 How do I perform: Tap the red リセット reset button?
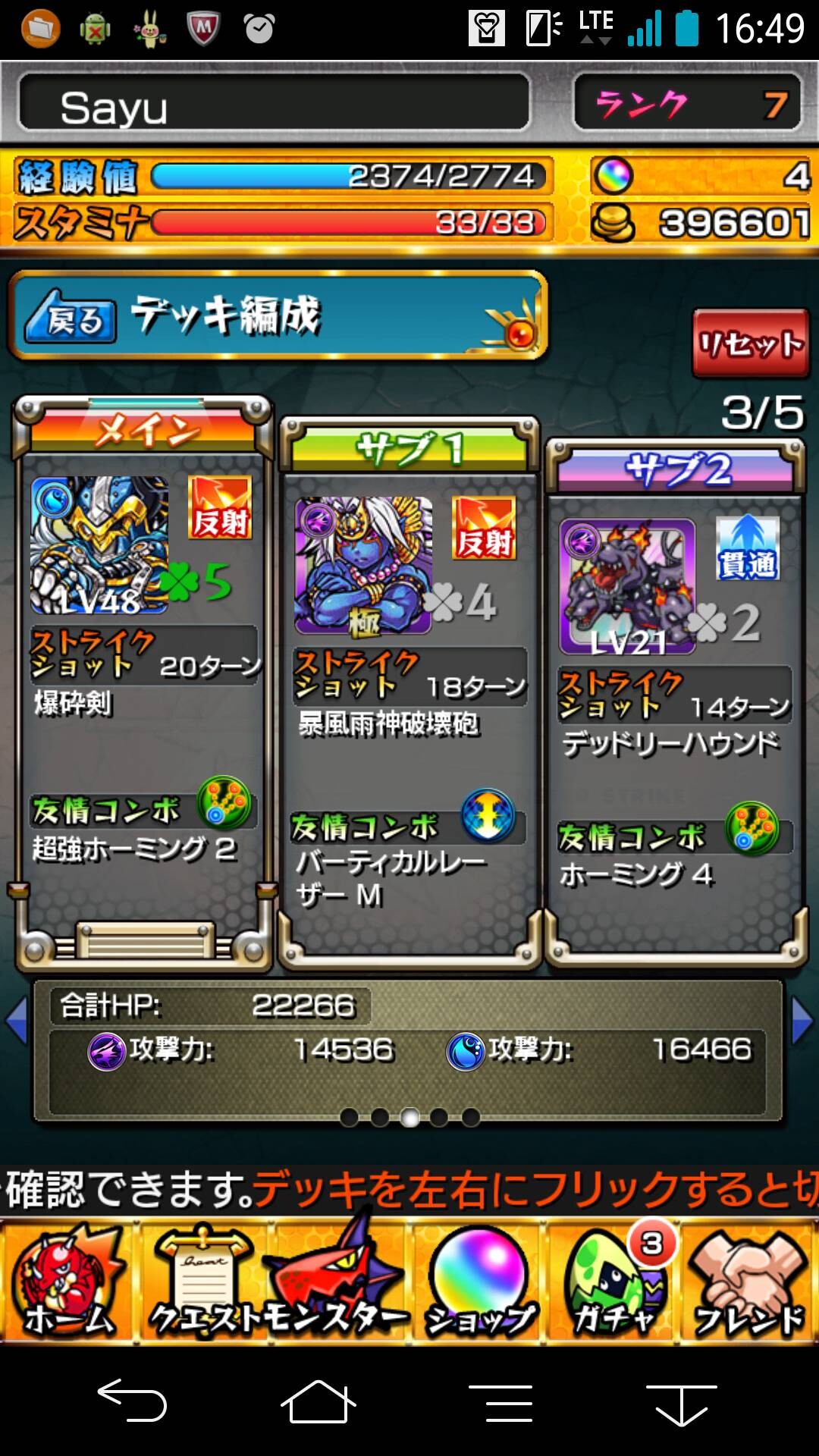(750, 344)
